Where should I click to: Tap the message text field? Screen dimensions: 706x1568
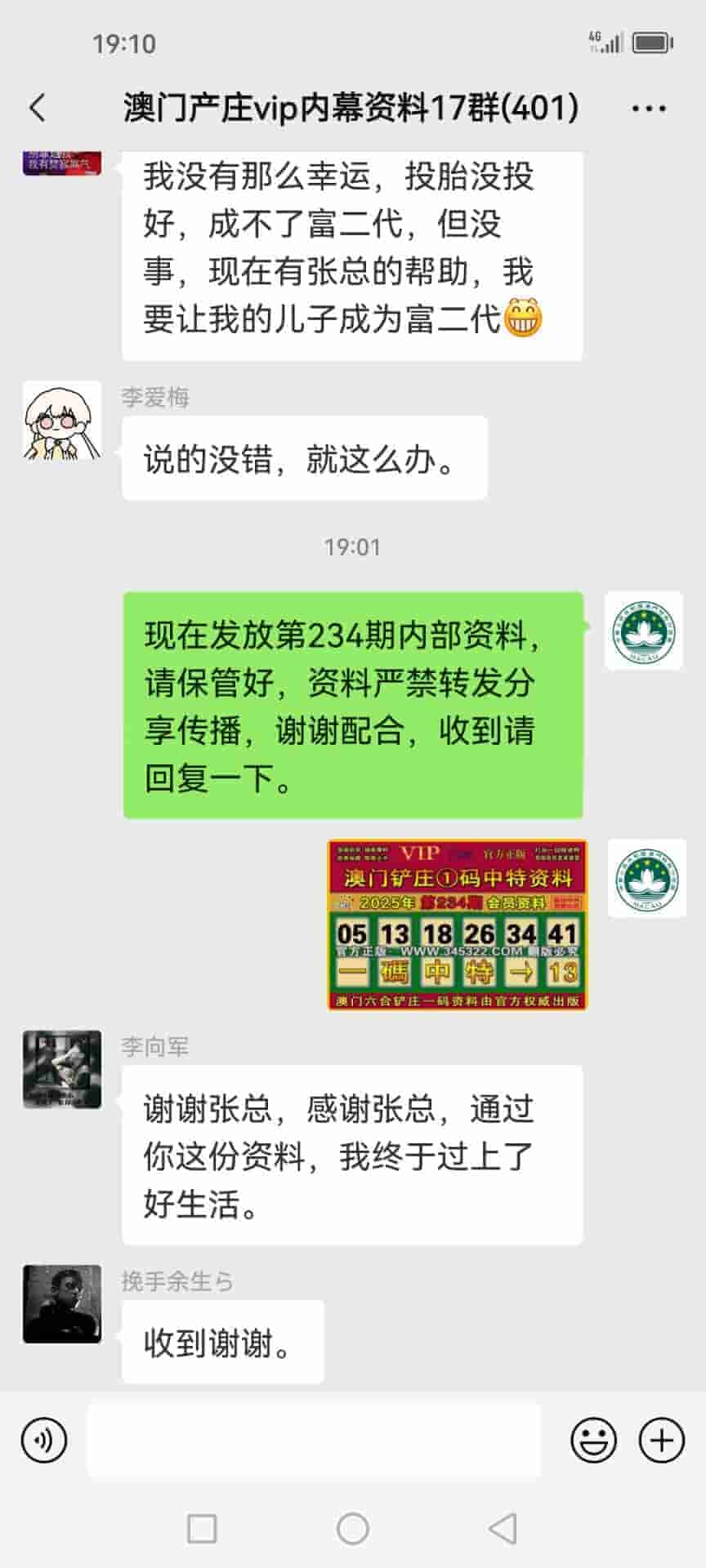click(314, 1440)
